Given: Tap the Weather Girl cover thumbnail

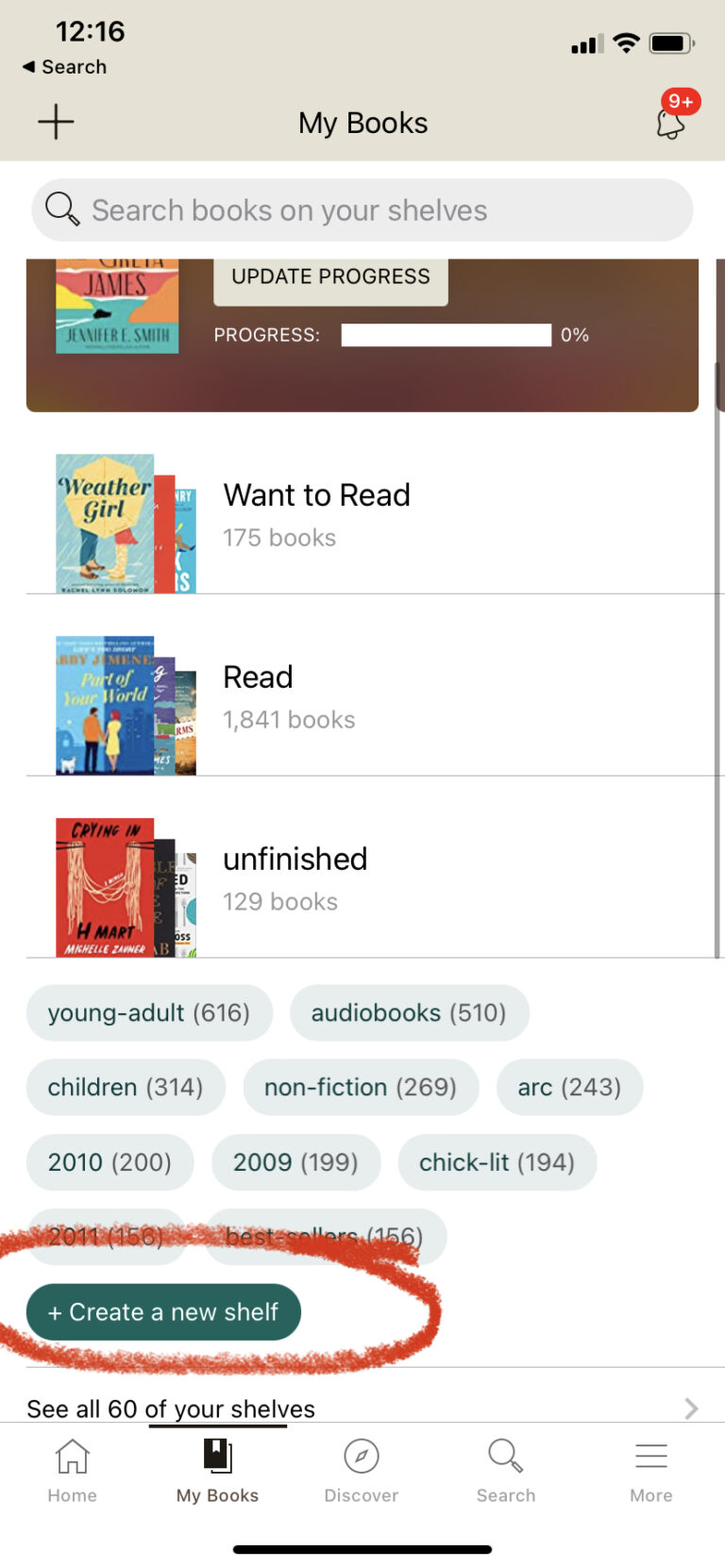Looking at the screenshot, I should coord(105,522).
